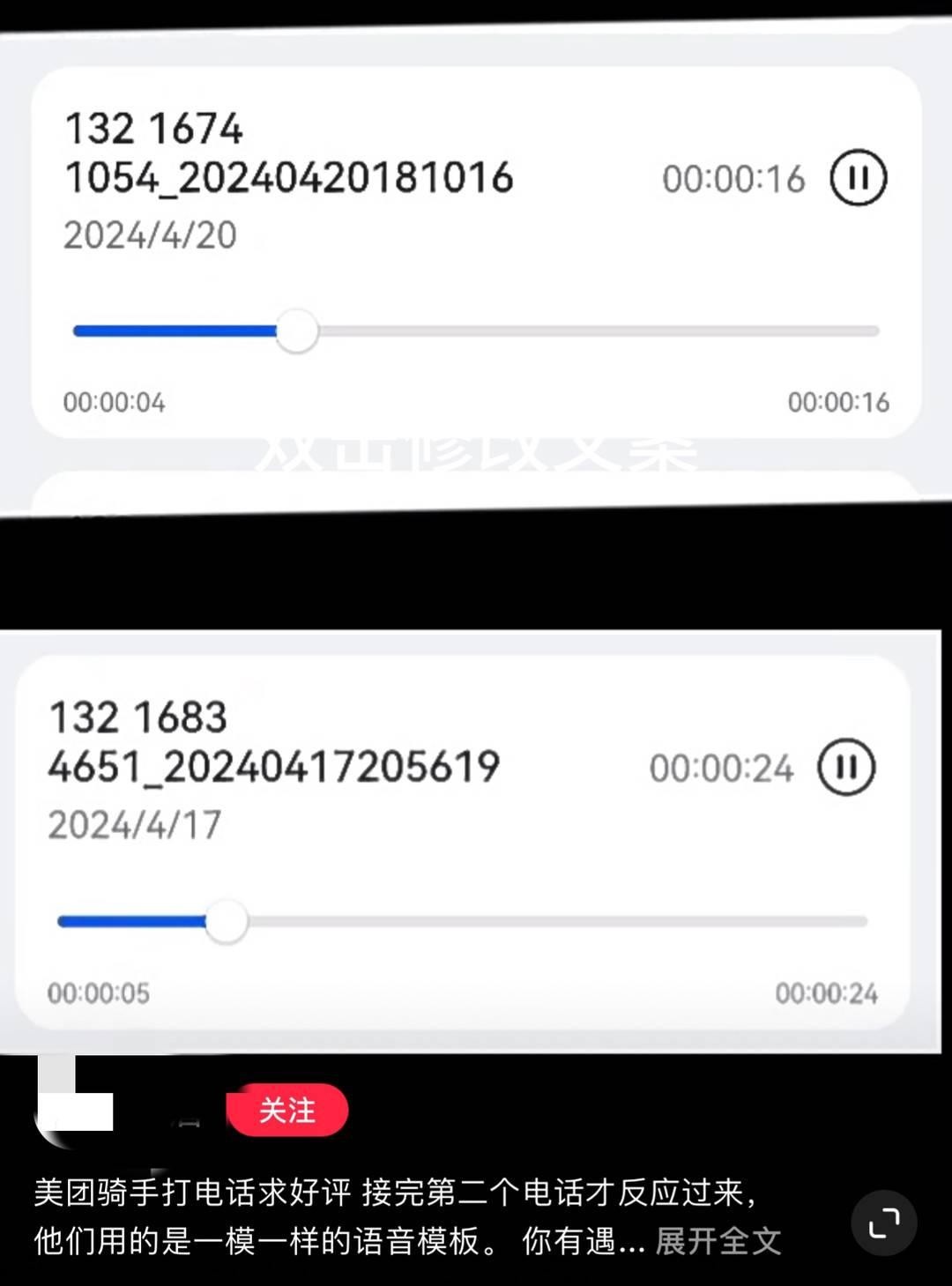Open fullscreen view with the expand icon
The height and width of the screenshot is (1286, 952).
tap(883, 1223)
